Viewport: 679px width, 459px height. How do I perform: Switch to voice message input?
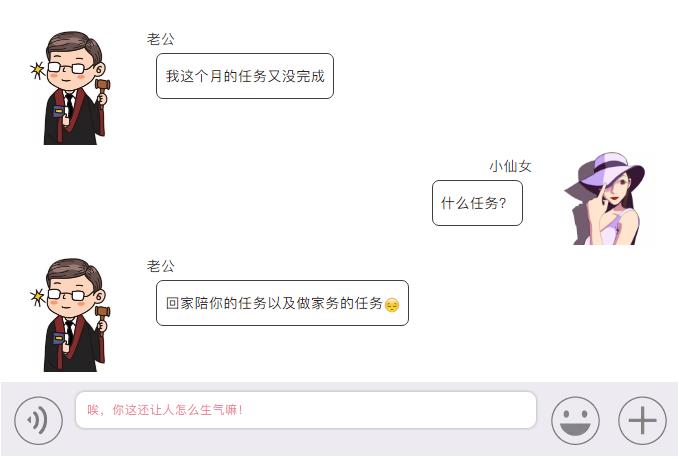click(x=39, y=420)
